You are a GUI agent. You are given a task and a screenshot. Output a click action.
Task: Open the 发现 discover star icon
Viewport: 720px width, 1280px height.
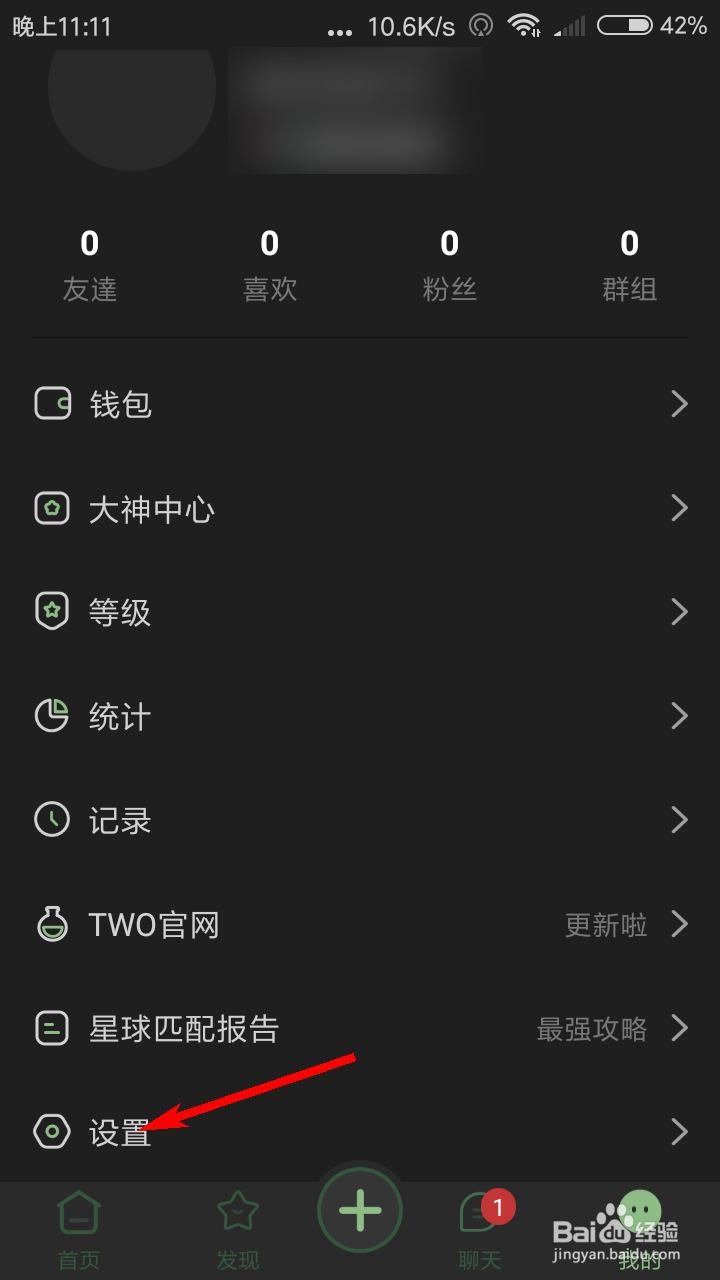(238, 1209)
